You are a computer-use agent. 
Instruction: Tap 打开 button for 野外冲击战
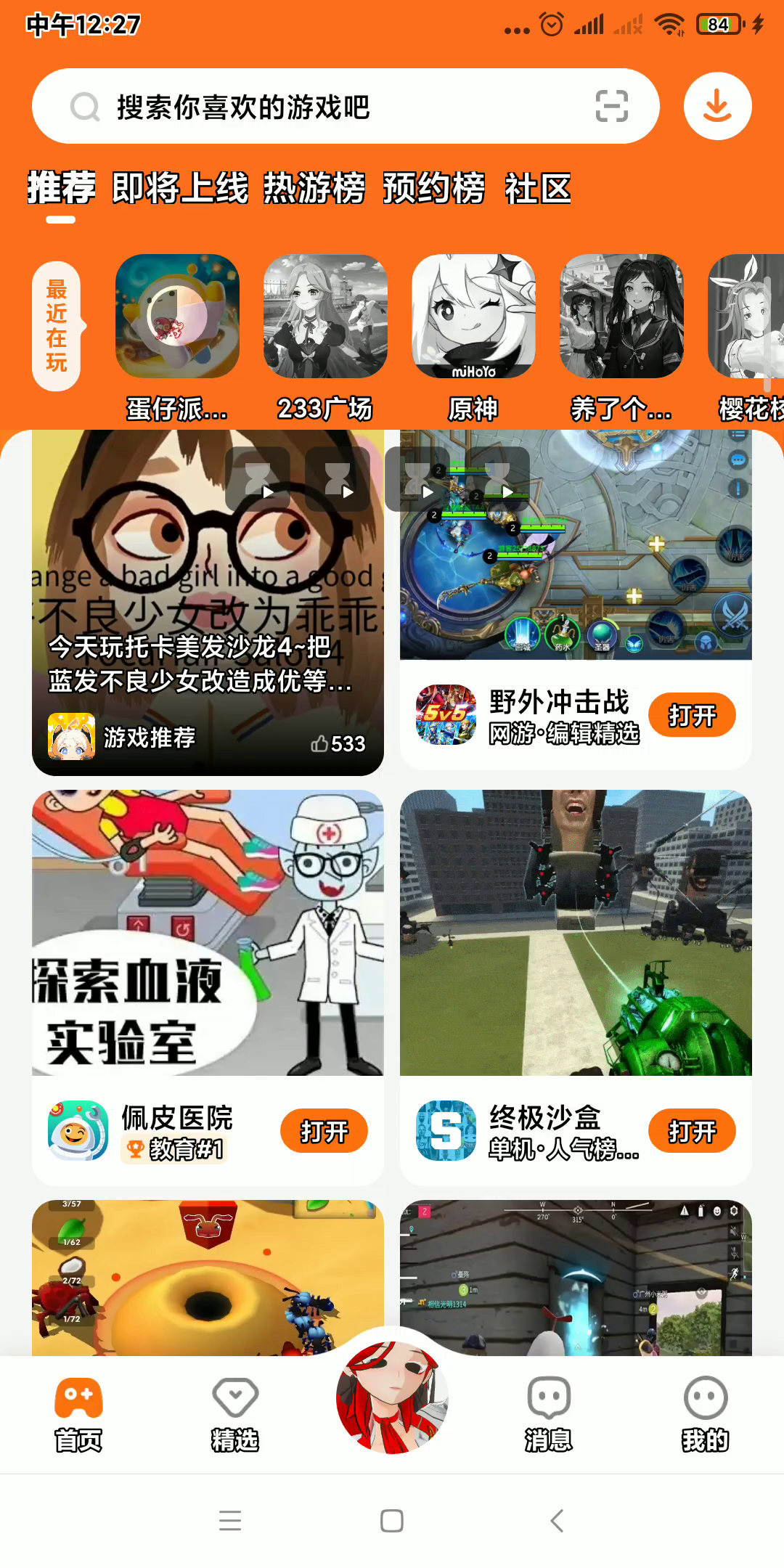[692, 715]
